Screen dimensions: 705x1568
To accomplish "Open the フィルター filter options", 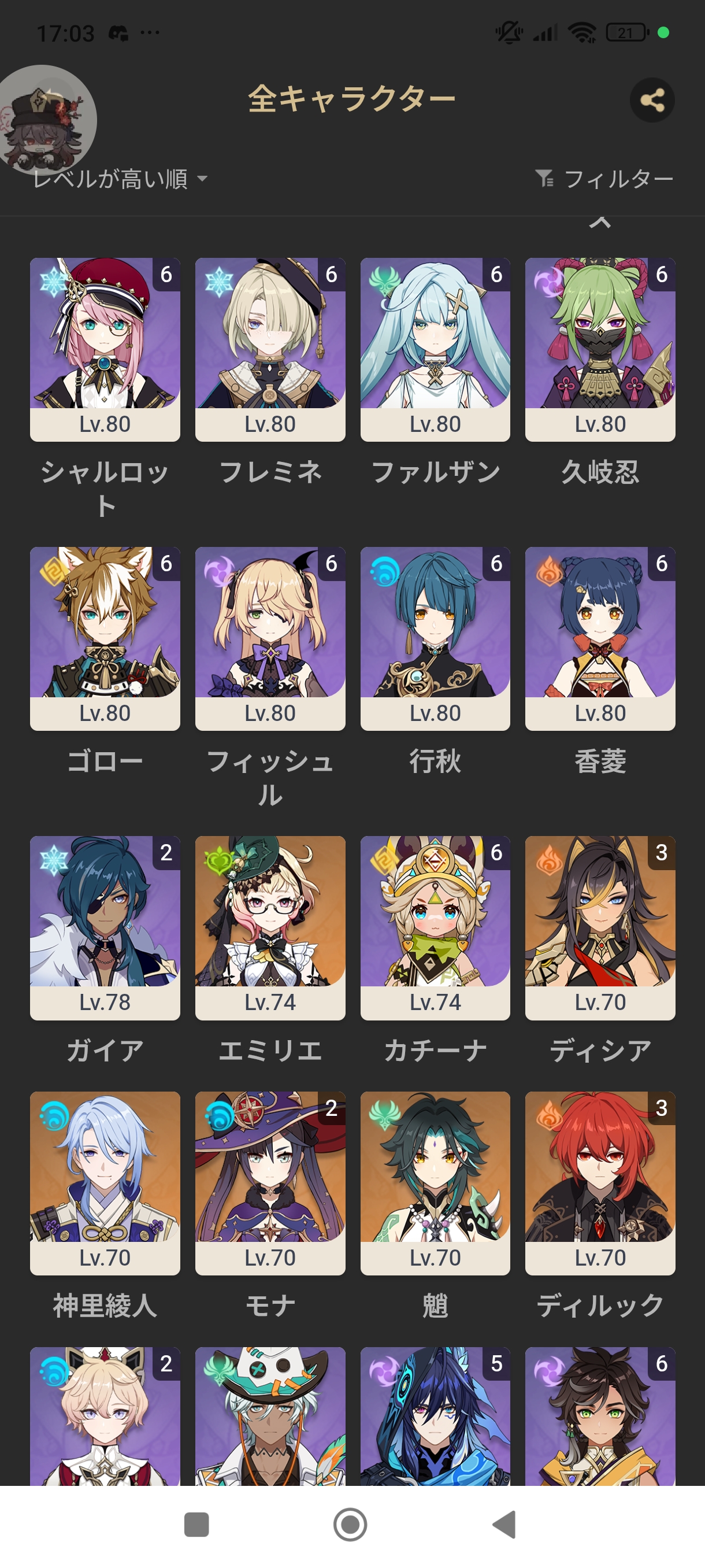I will coord(604,179).
